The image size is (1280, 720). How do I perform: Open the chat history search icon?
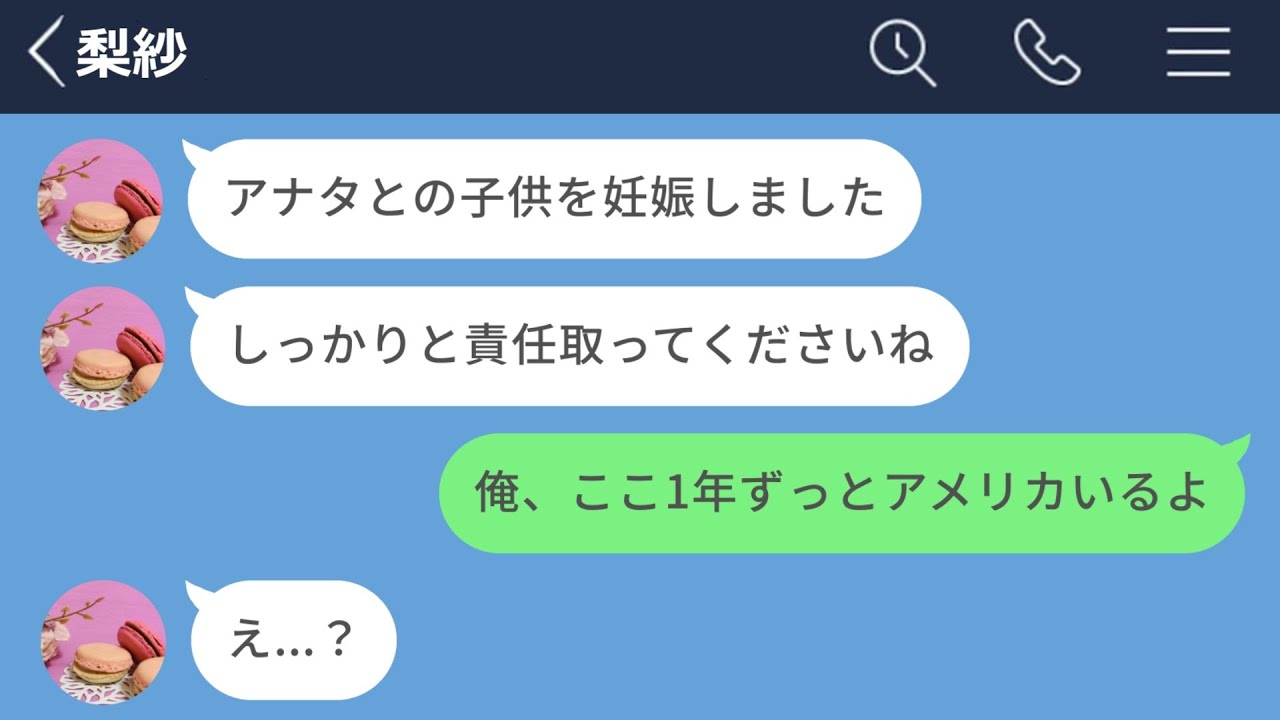[x=901, y=53]
